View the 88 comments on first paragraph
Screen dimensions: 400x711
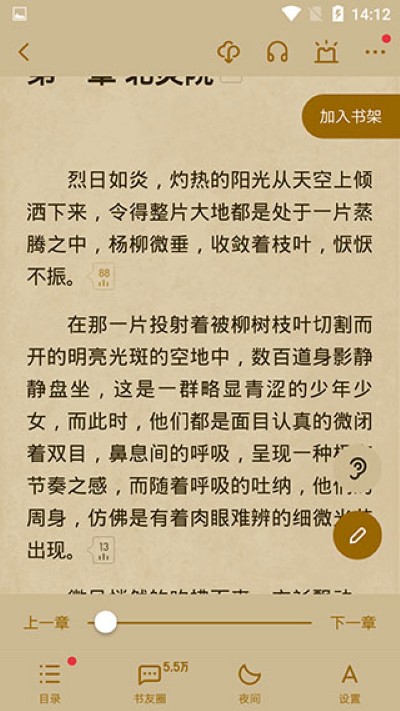[x=103, y=278]
